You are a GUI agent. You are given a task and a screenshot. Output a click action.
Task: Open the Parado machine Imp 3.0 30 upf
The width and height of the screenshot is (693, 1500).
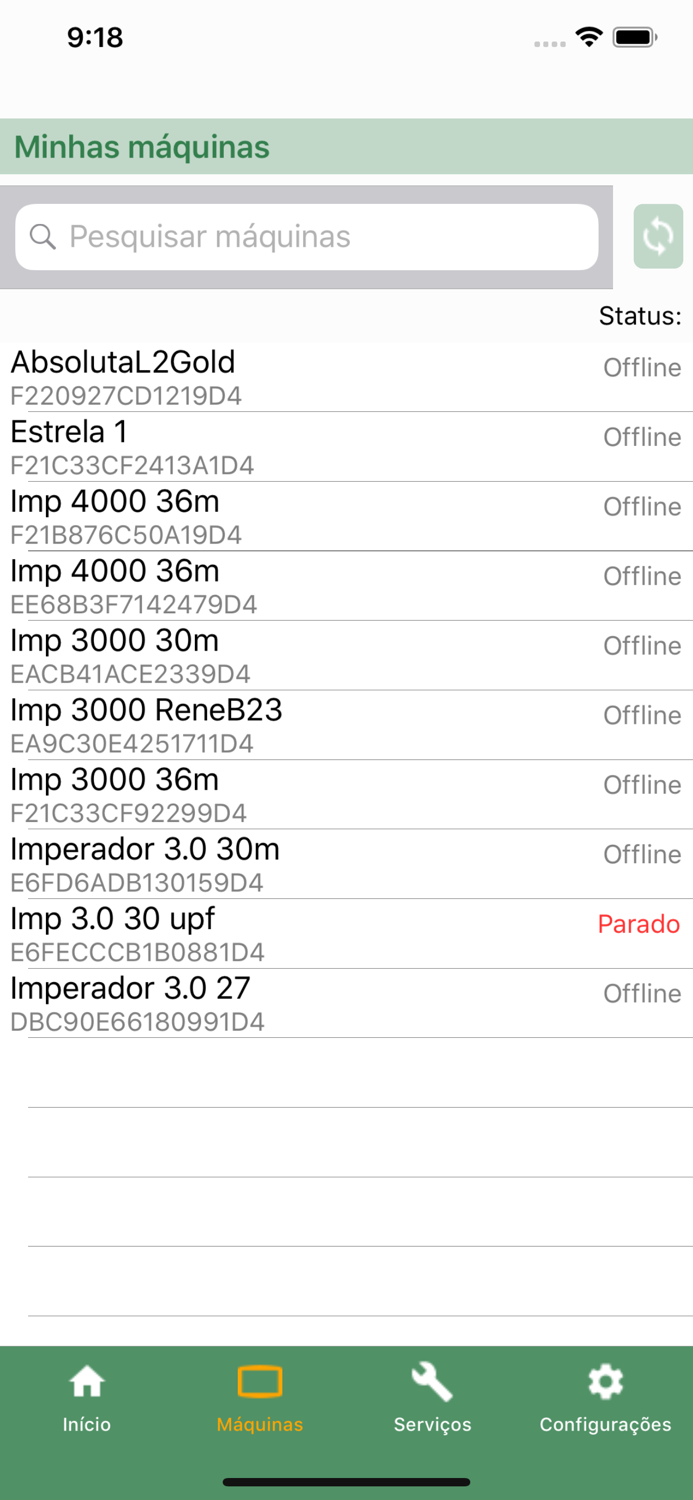click(x=346, y=933)
